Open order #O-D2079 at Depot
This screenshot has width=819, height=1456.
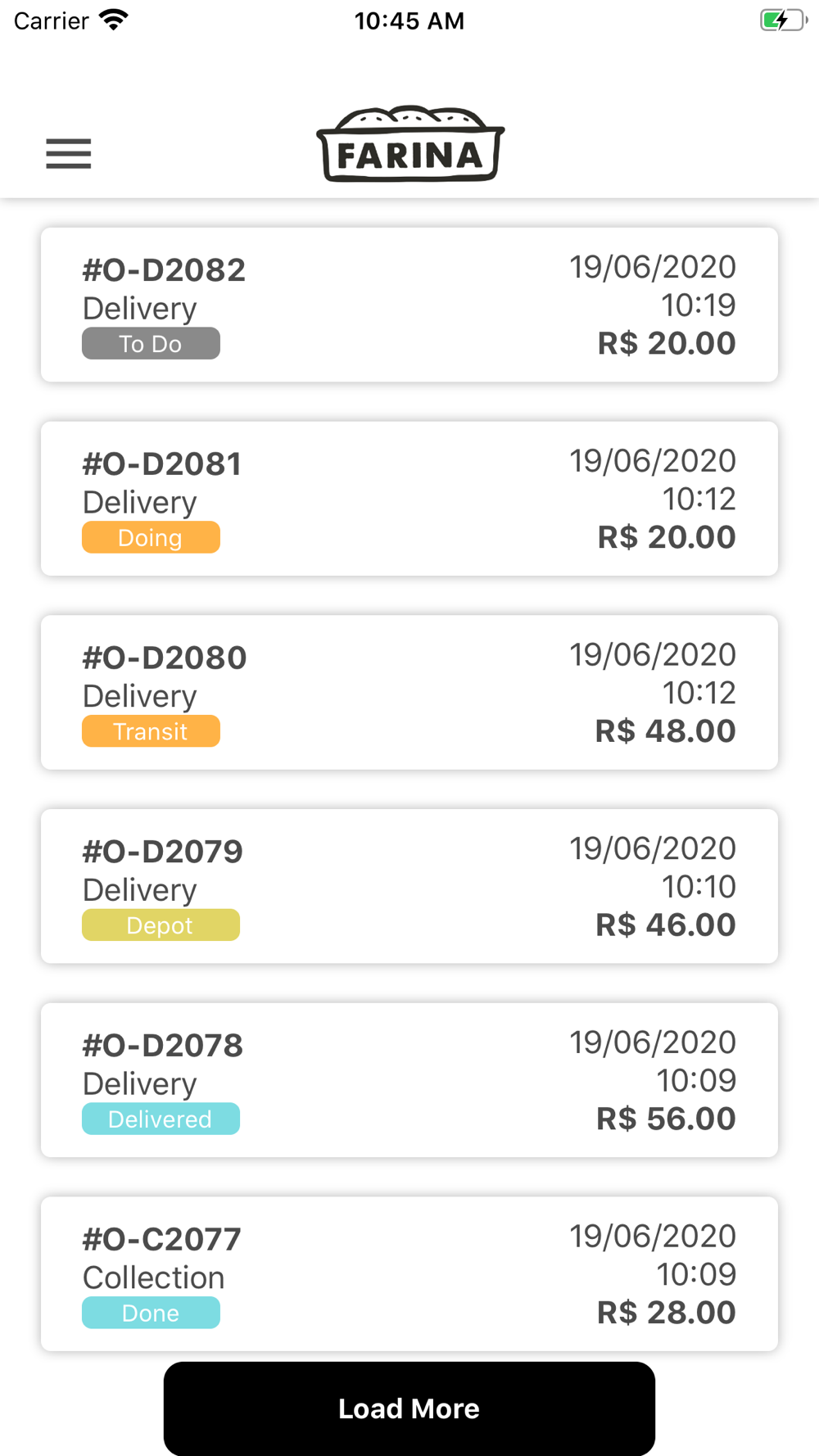[409, 886]
